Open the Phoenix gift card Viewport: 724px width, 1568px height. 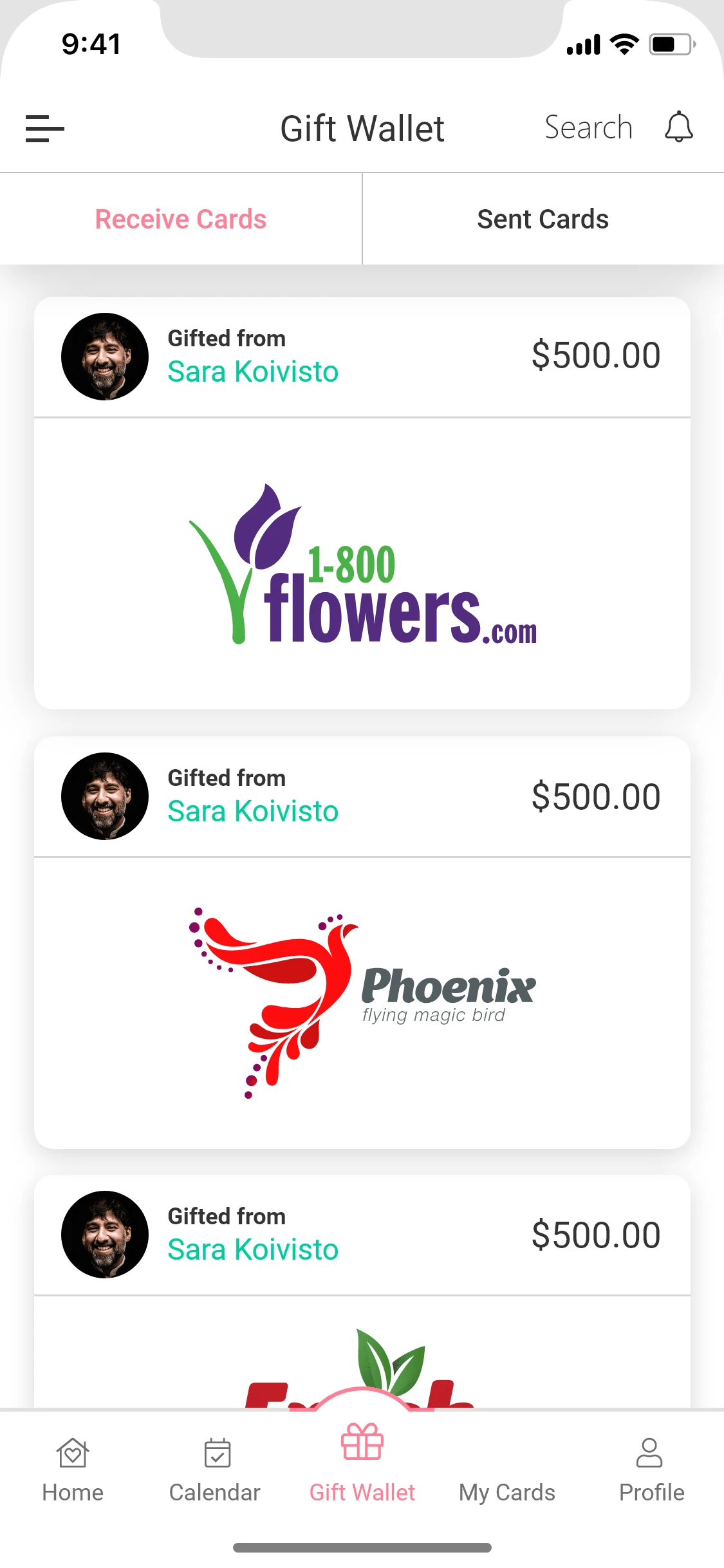(362, 1002)
